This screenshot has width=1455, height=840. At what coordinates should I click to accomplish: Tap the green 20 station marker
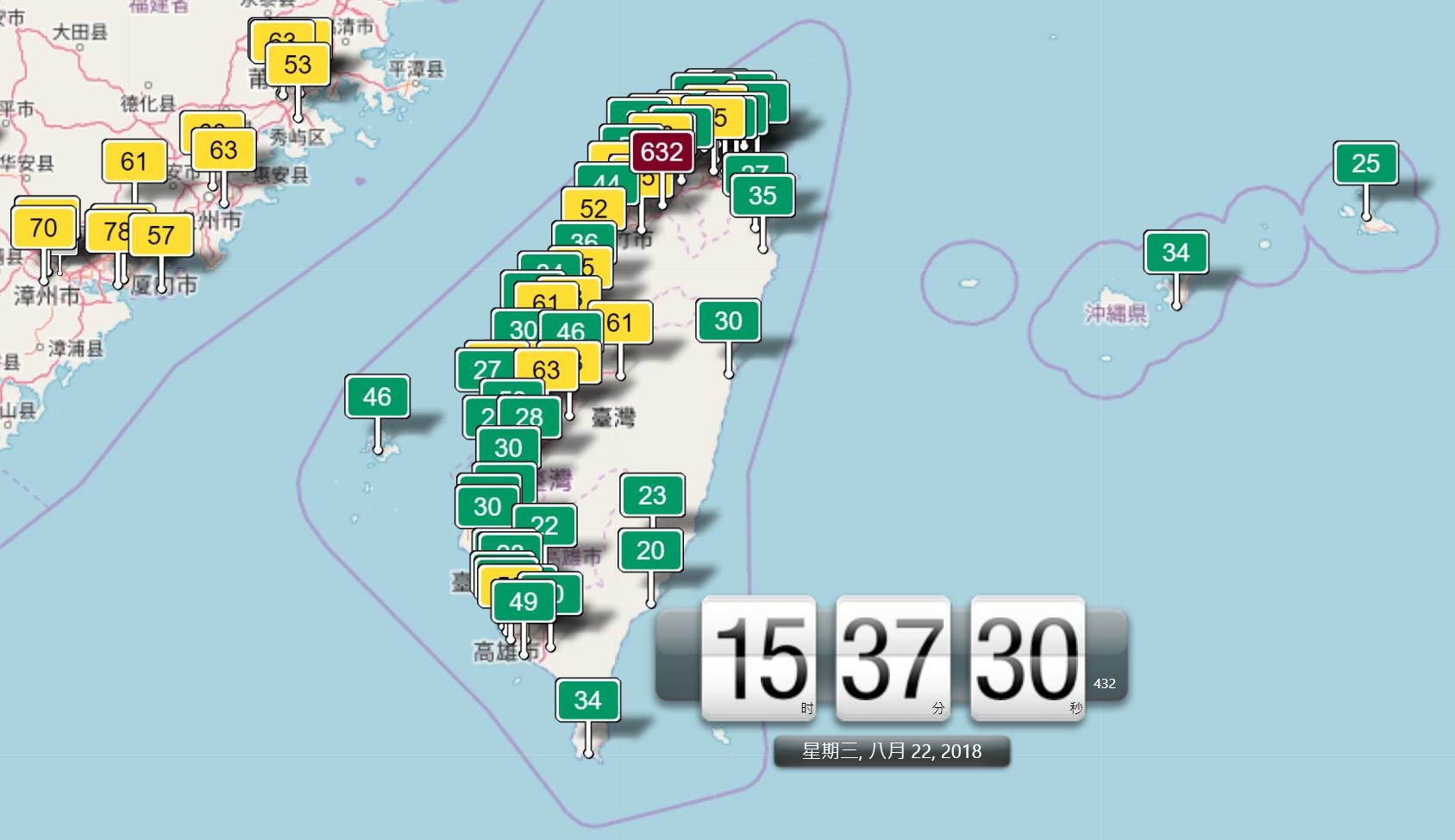click(650, 550)
